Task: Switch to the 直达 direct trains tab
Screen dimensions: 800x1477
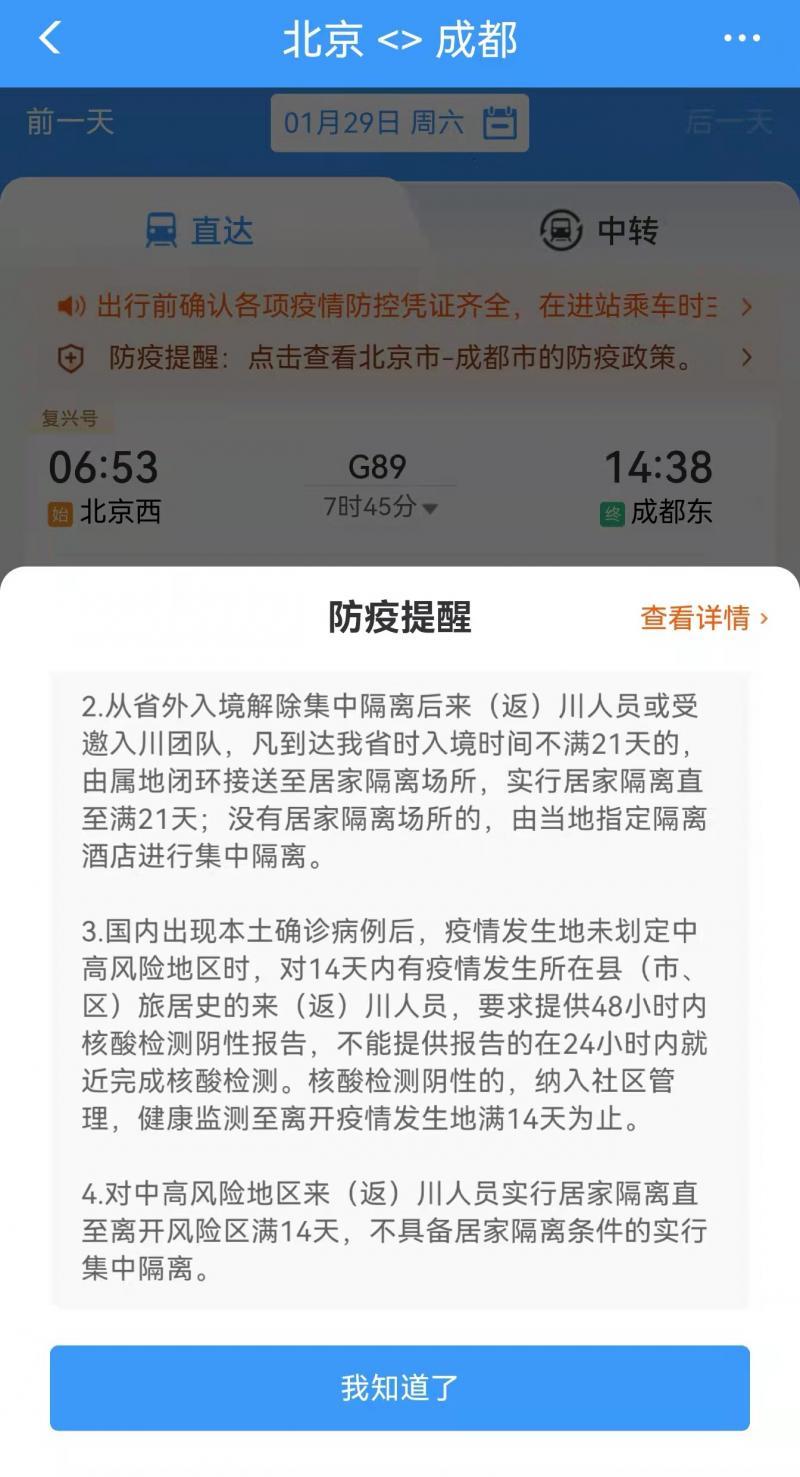Action: 200,231
